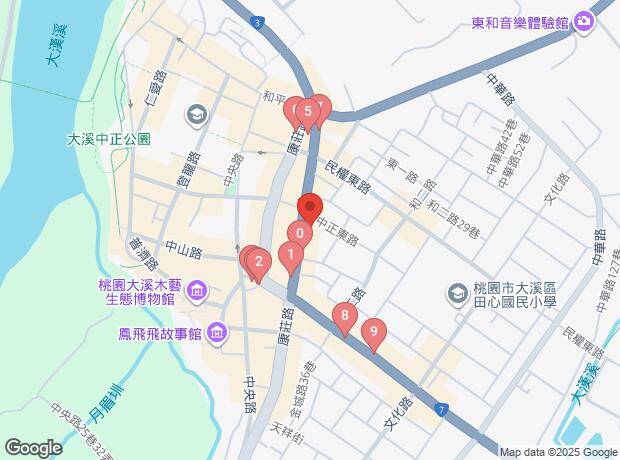Select 鳳飛飛故事館 museum icon

pos(218,332)
